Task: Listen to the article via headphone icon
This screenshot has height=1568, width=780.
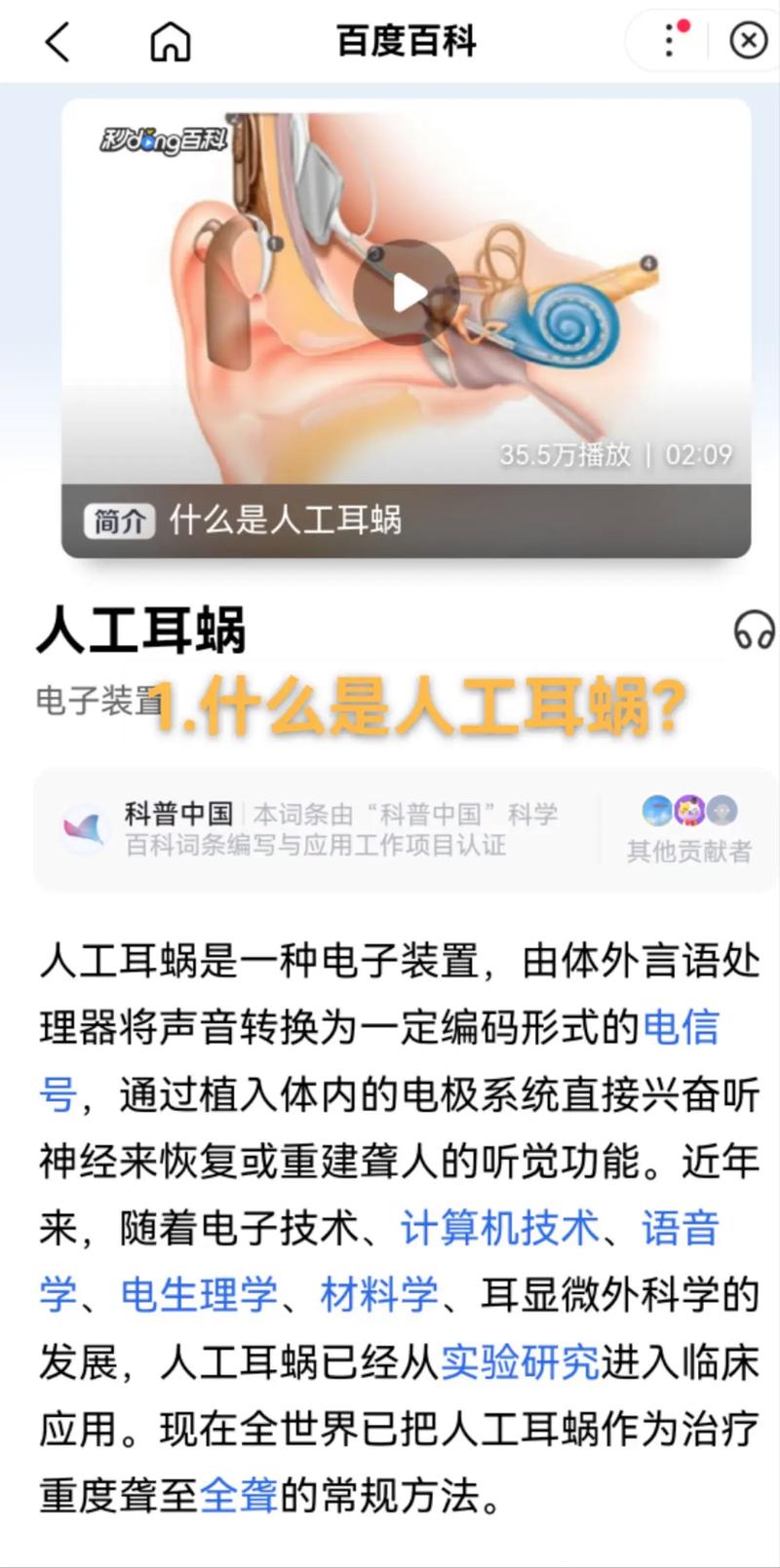Action: (753, 631)
